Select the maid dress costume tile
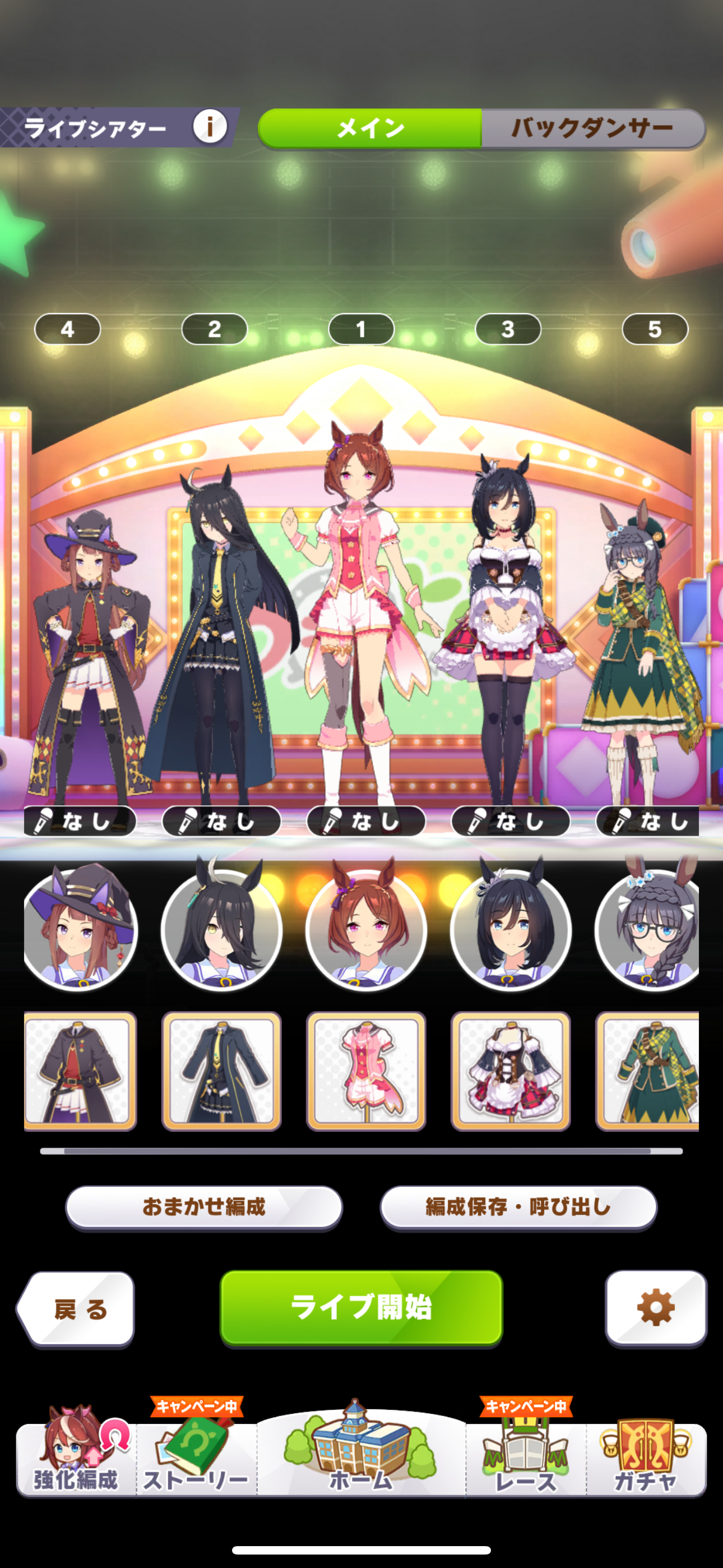This screenshot has height=1568, width=723. click(510, 1071)
